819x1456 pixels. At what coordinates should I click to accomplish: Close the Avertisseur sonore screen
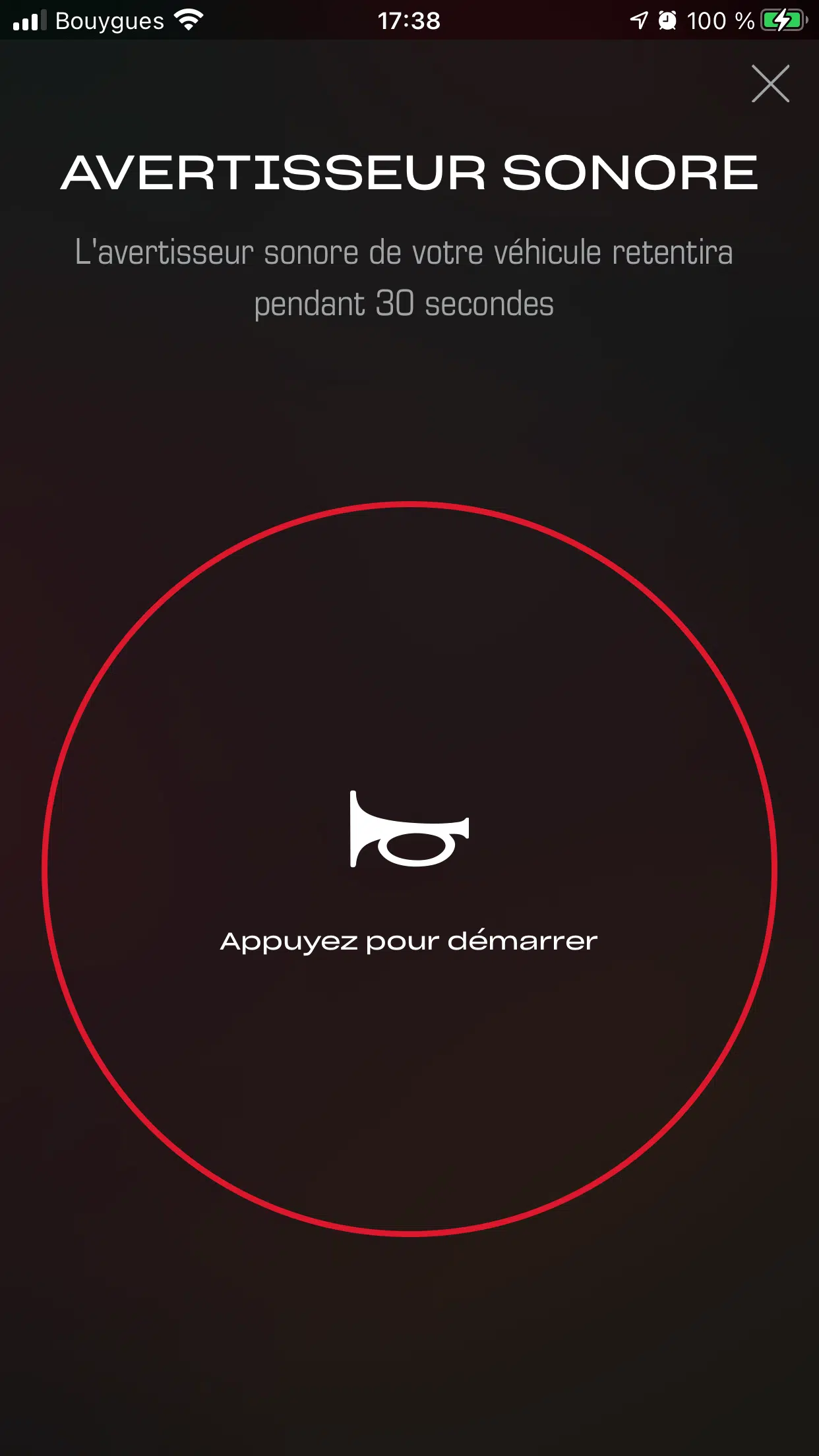[x=770, y=84]
